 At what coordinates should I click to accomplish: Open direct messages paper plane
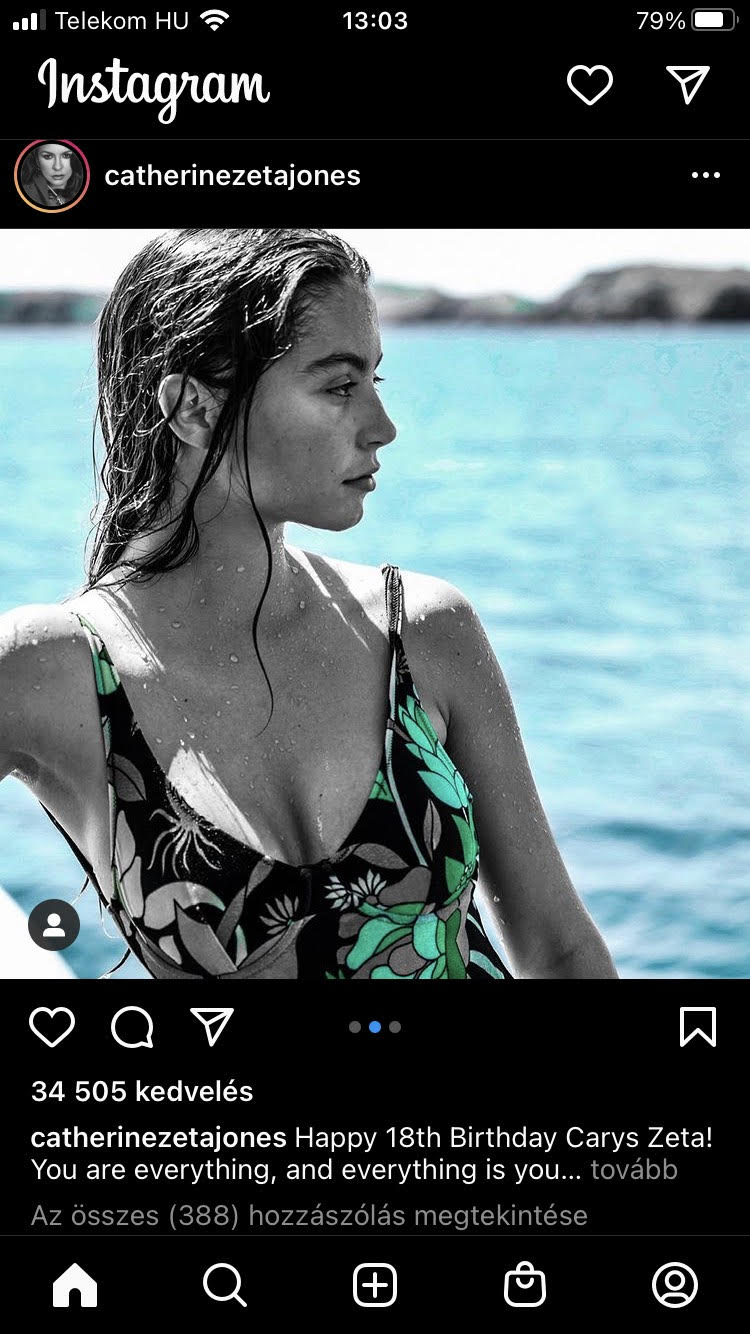click(688, 85)
